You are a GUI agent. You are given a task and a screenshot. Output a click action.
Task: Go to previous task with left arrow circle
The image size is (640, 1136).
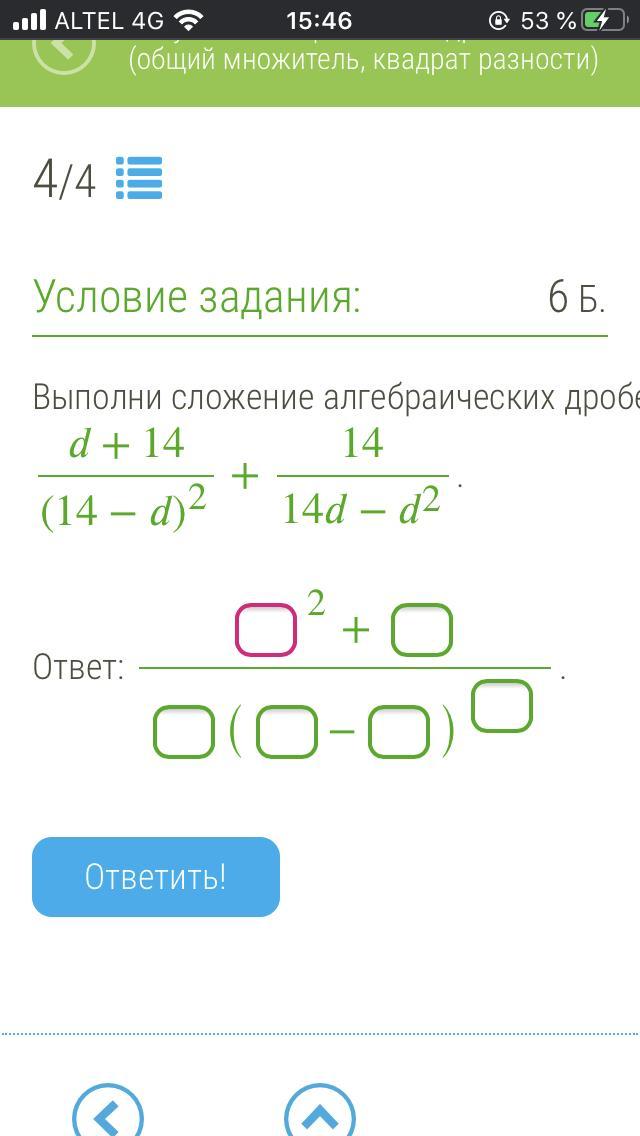tap(108, 1112)
